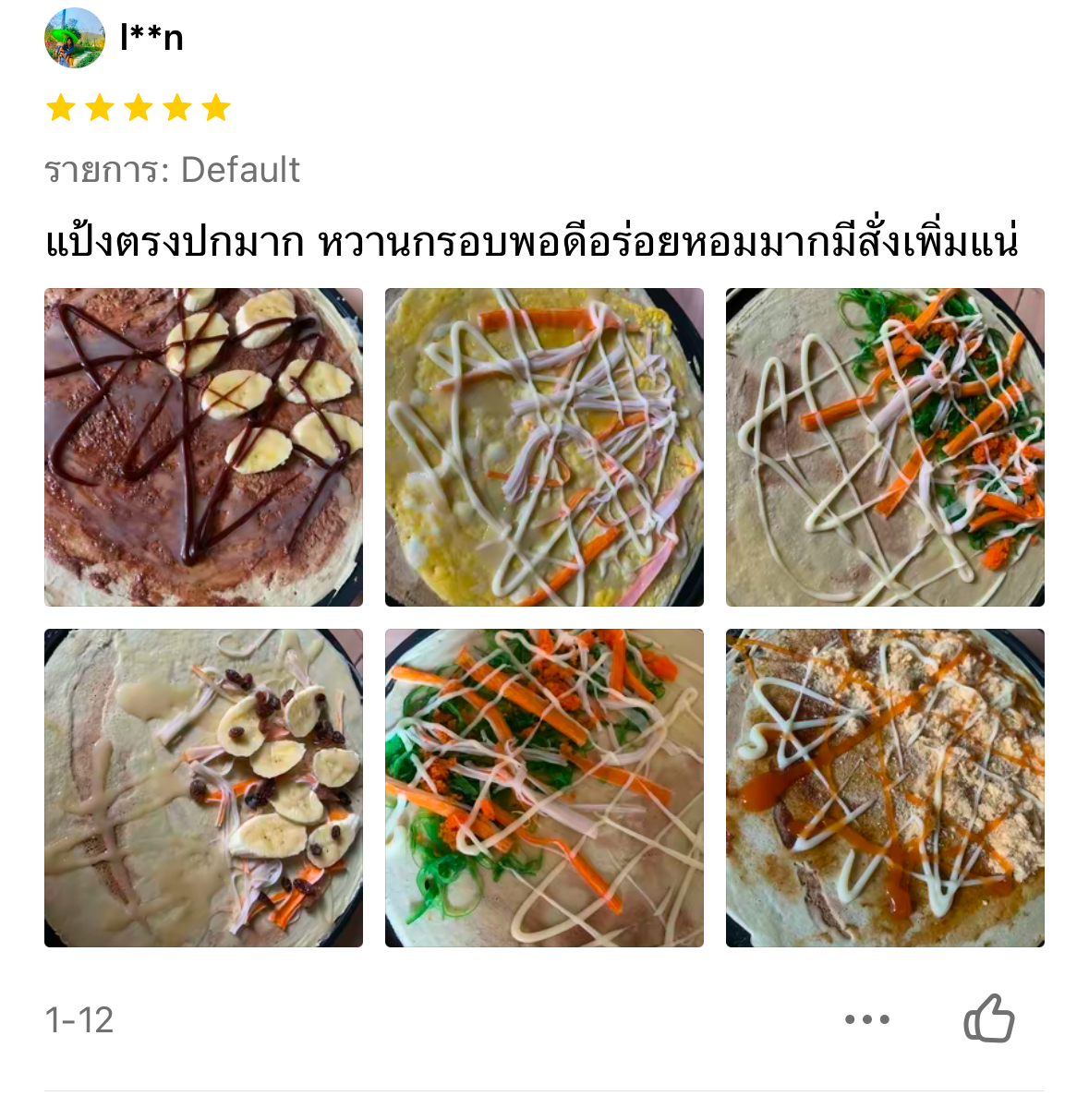
Task: Open the 'รายการ: Default' variation selector
Action: point(171,169)
